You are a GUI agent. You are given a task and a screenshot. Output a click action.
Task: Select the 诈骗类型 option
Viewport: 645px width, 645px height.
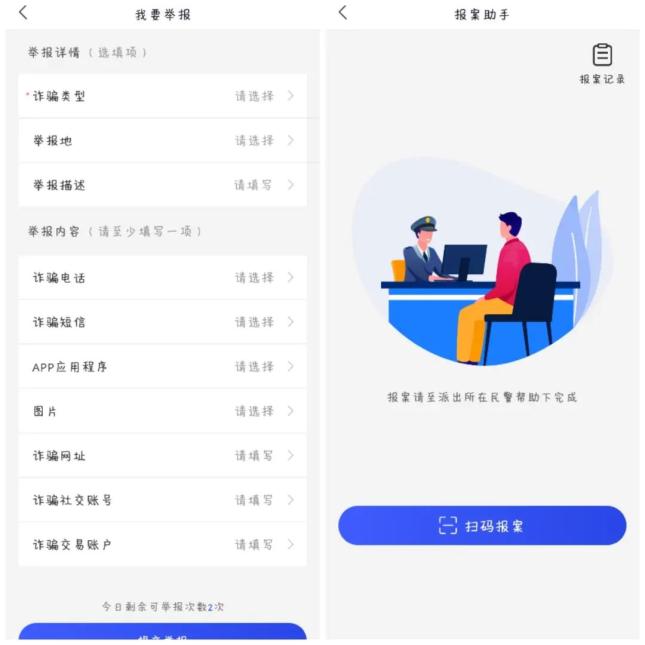pos(162,96)
